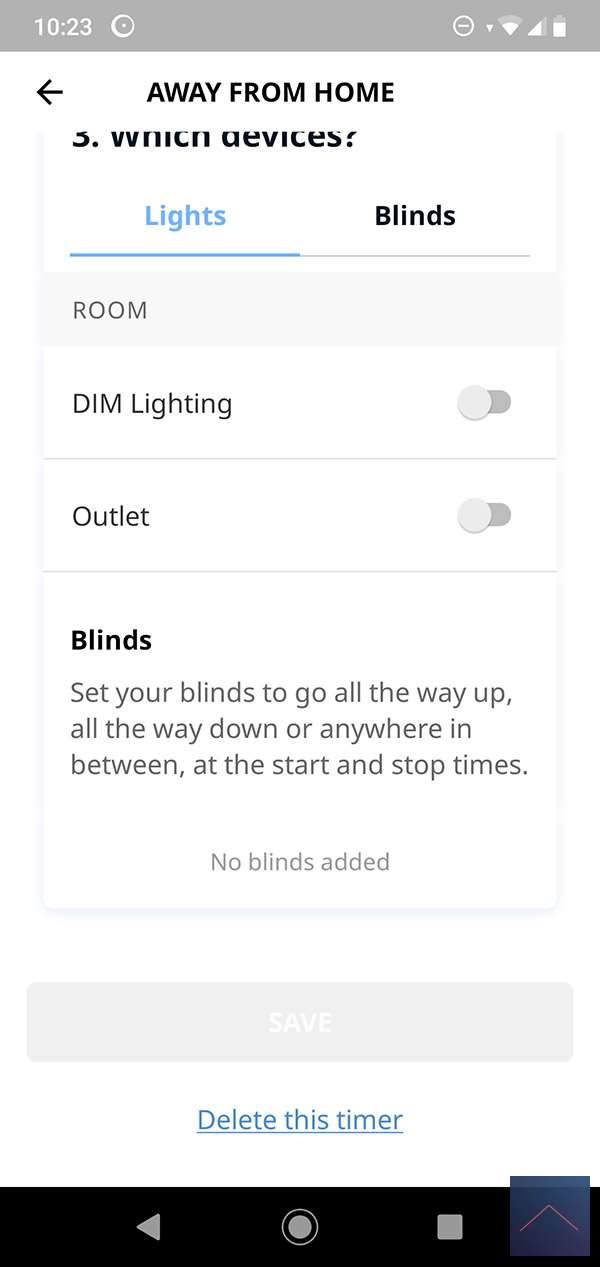600x1267 pixels.
Task: Tap the system home button
Action: 300,1226
